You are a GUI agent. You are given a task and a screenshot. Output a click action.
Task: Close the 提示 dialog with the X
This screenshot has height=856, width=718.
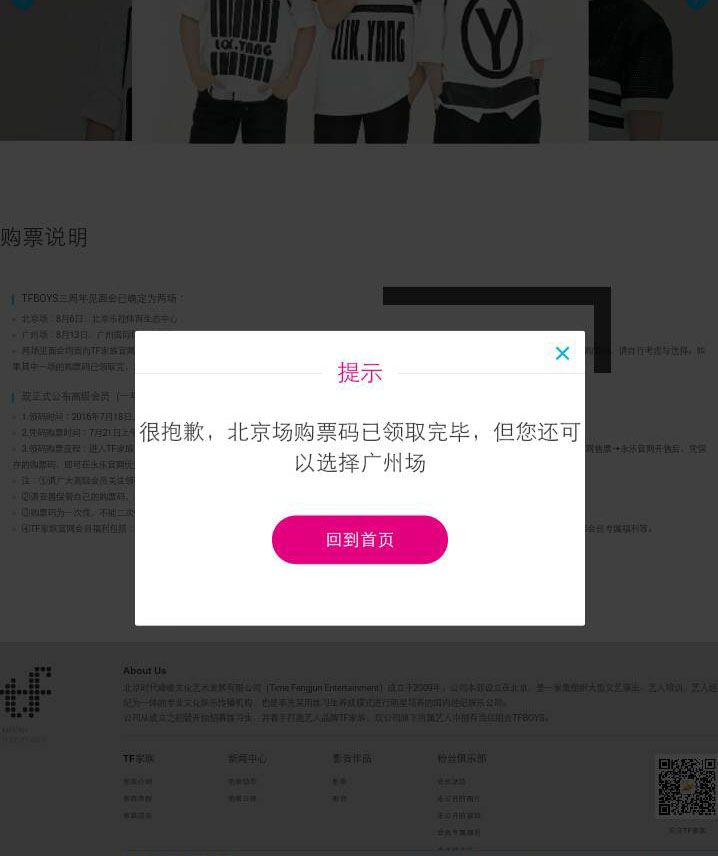[x=562, y=353]
